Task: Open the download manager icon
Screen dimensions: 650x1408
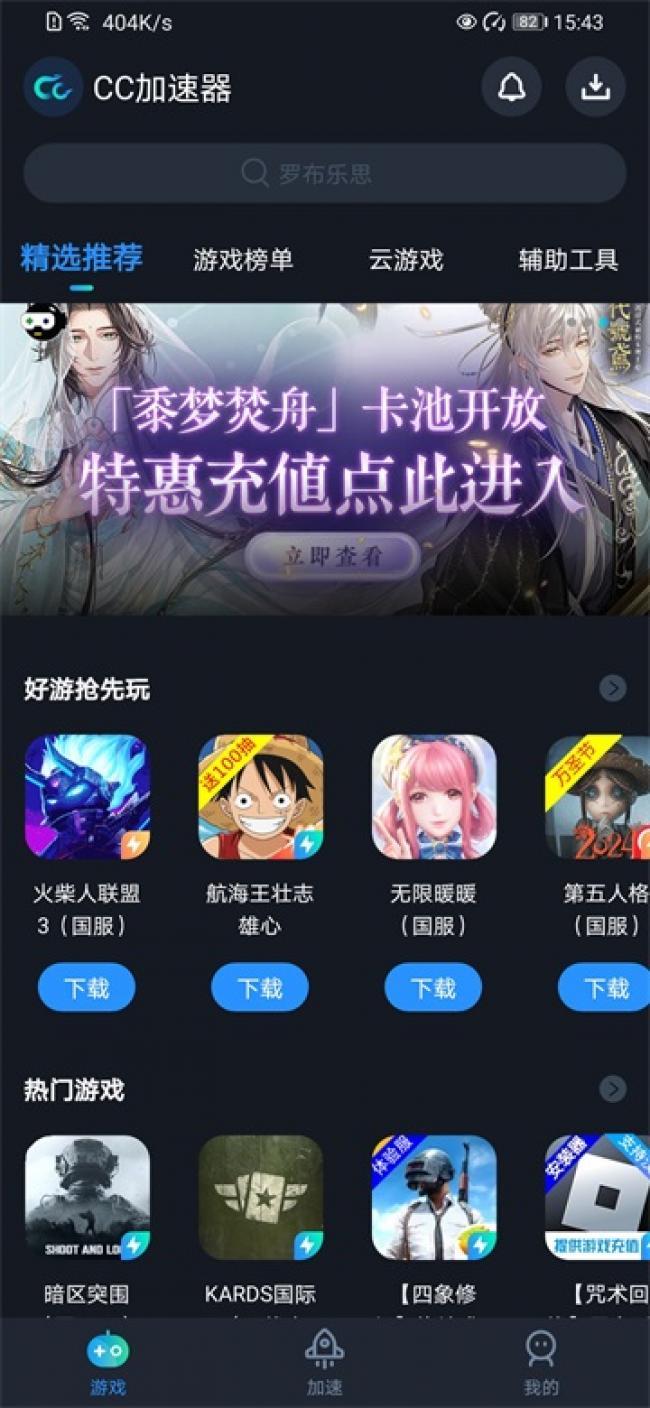Action: click(x=595, y=87)
